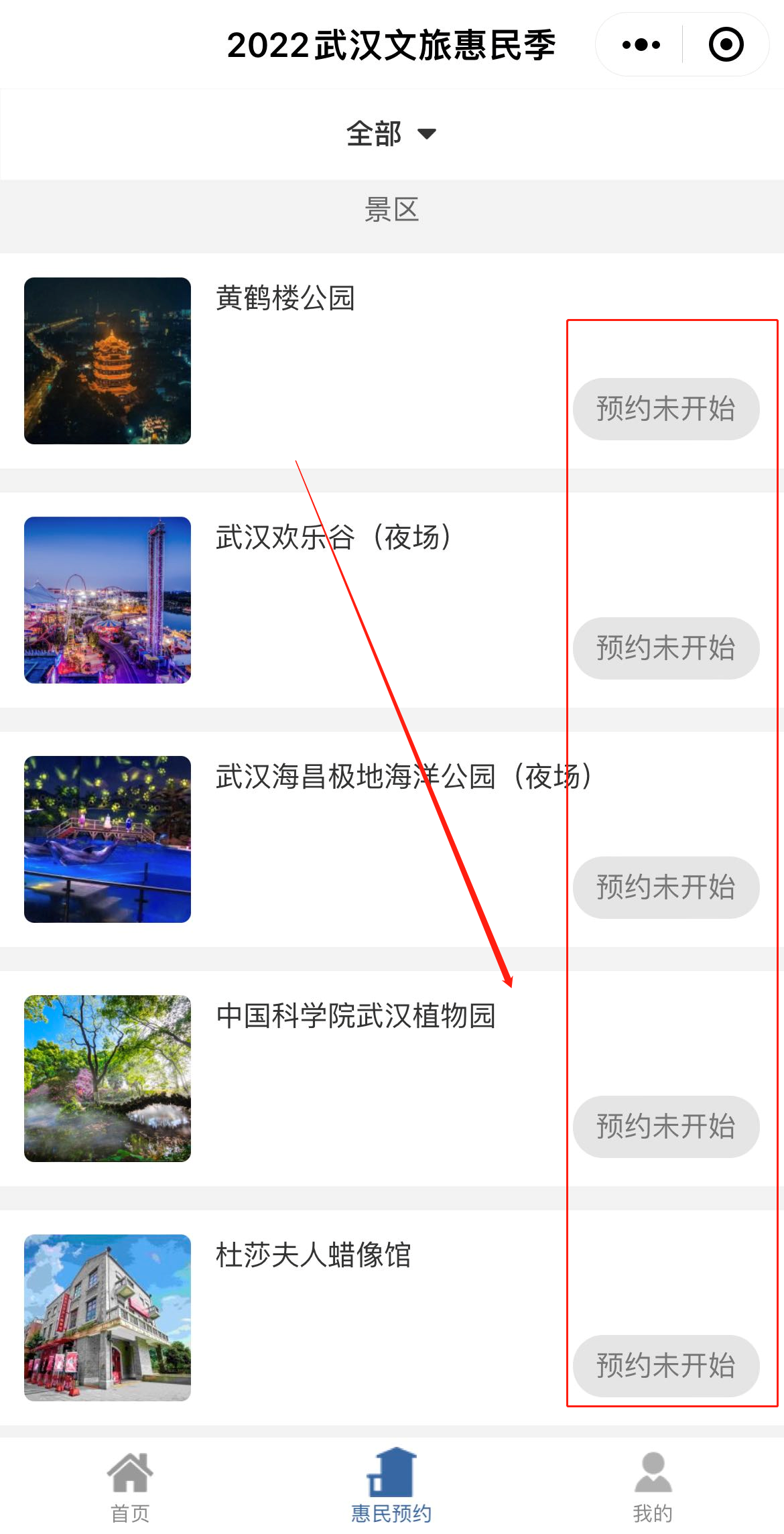Open the mini program overflow menu
The image size is (784, 1534).
[x=641, y=45]
